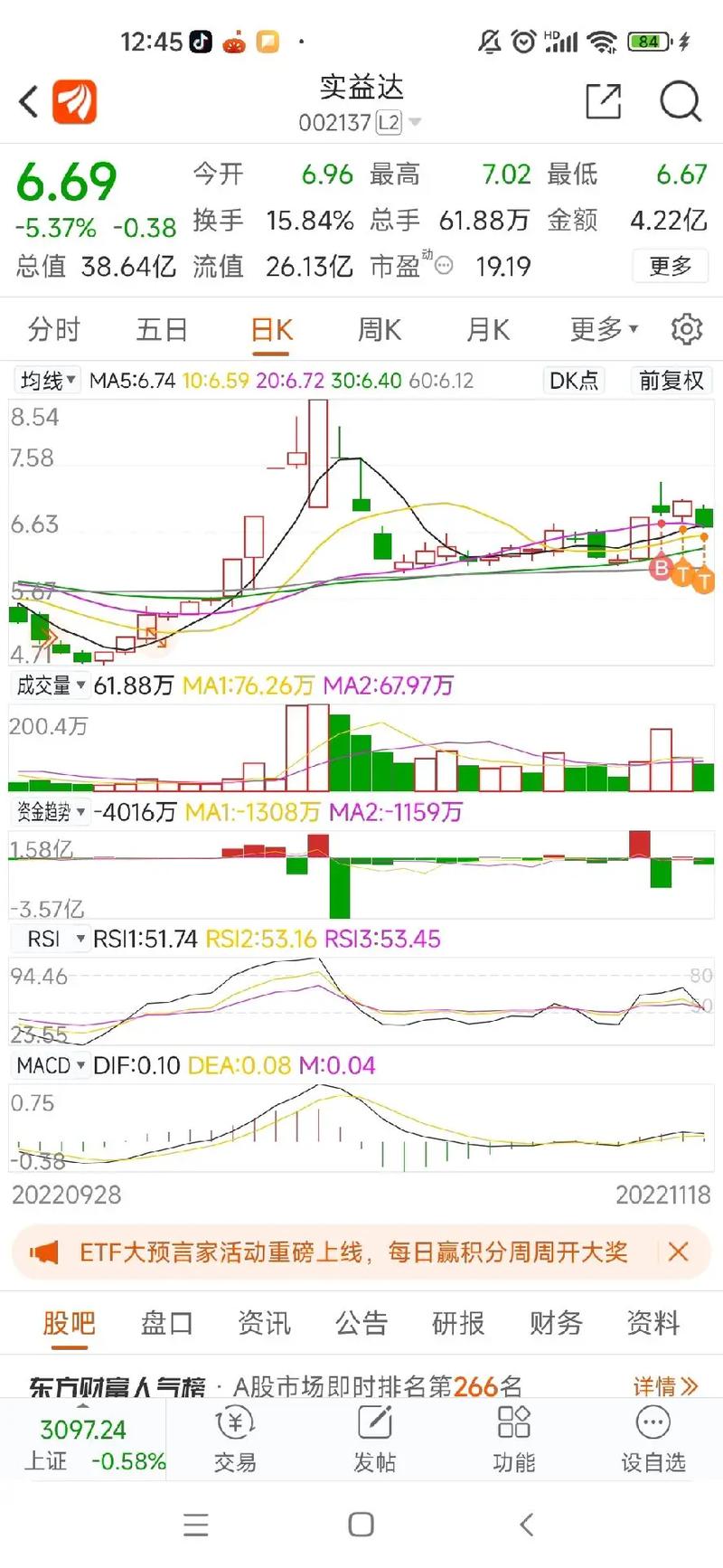Viewport: 723px width, 1568px height.
Task: Open the settings gear beside chart tabs
Action: (x=689, y=329)
